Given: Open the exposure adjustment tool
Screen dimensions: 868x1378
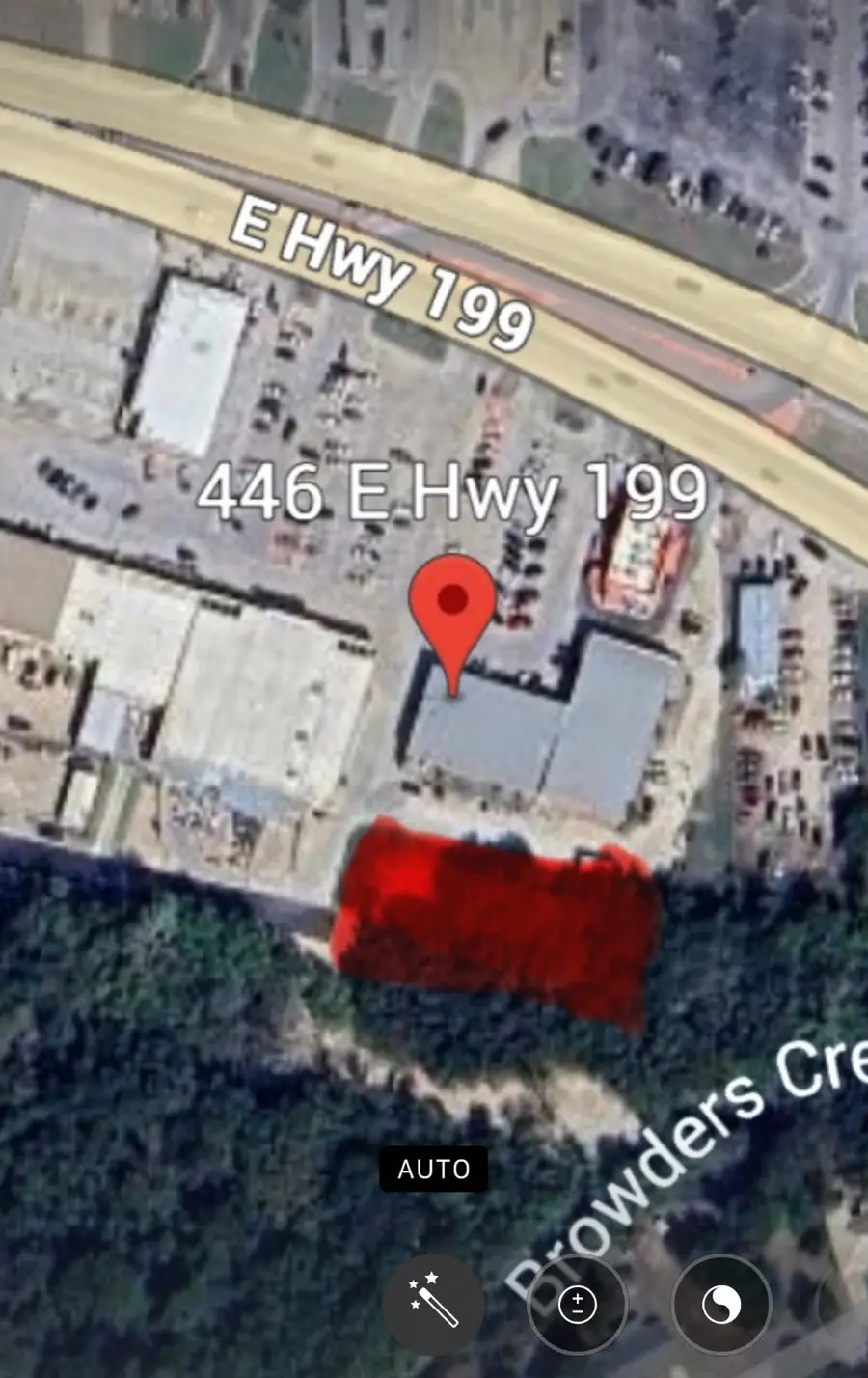Looking at the screenshot, I should [577, 1306].
